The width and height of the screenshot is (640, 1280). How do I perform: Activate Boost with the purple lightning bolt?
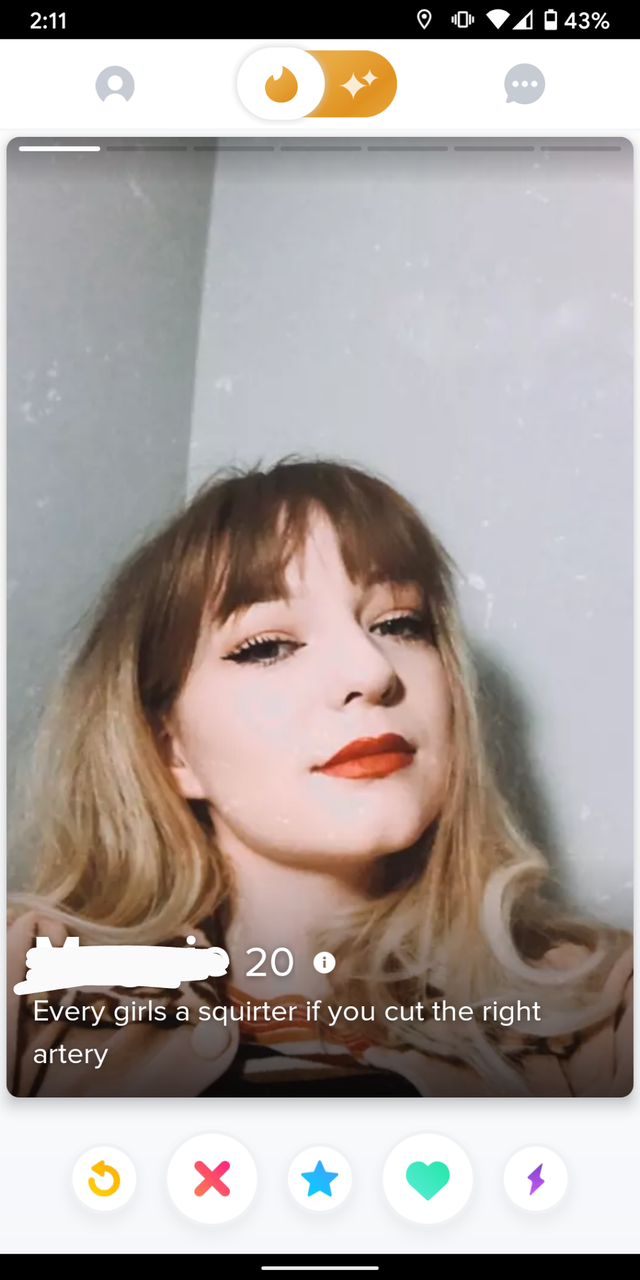(x=536, y=1180)
